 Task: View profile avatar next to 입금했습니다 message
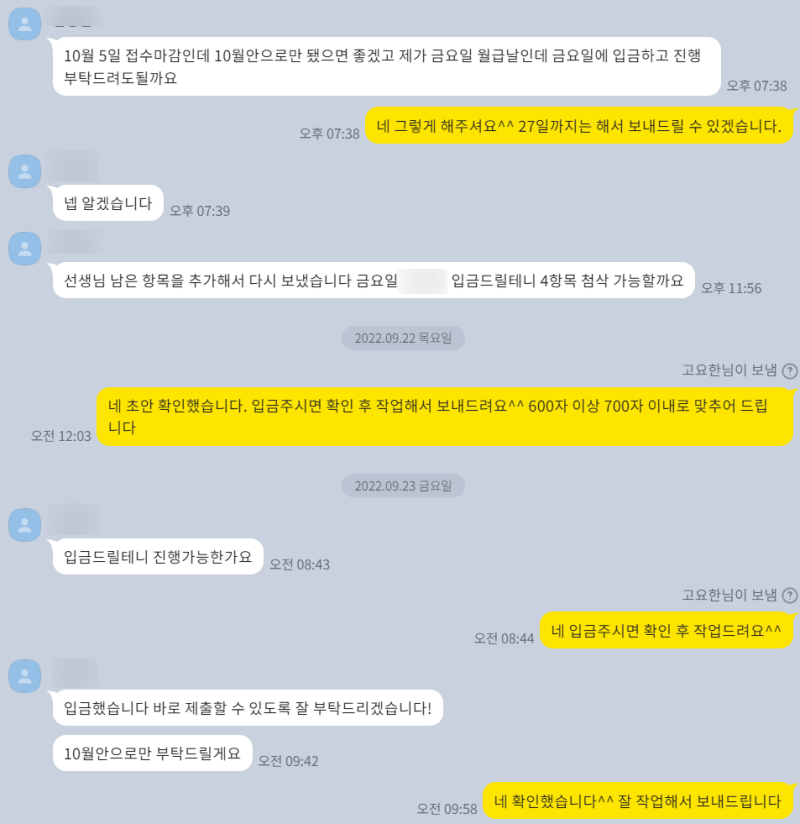pos(25,676)
